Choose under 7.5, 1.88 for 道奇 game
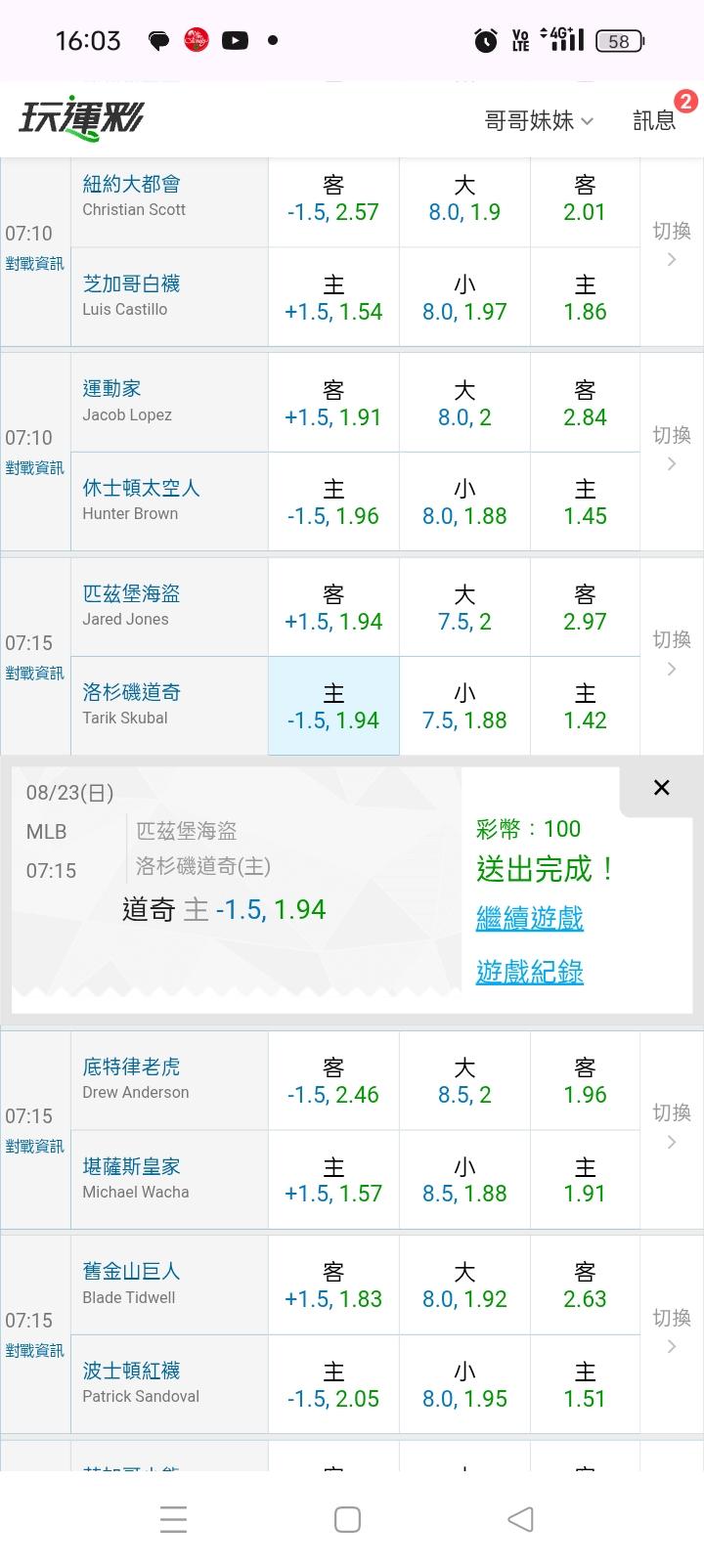704x1568 pixels. 464,706
